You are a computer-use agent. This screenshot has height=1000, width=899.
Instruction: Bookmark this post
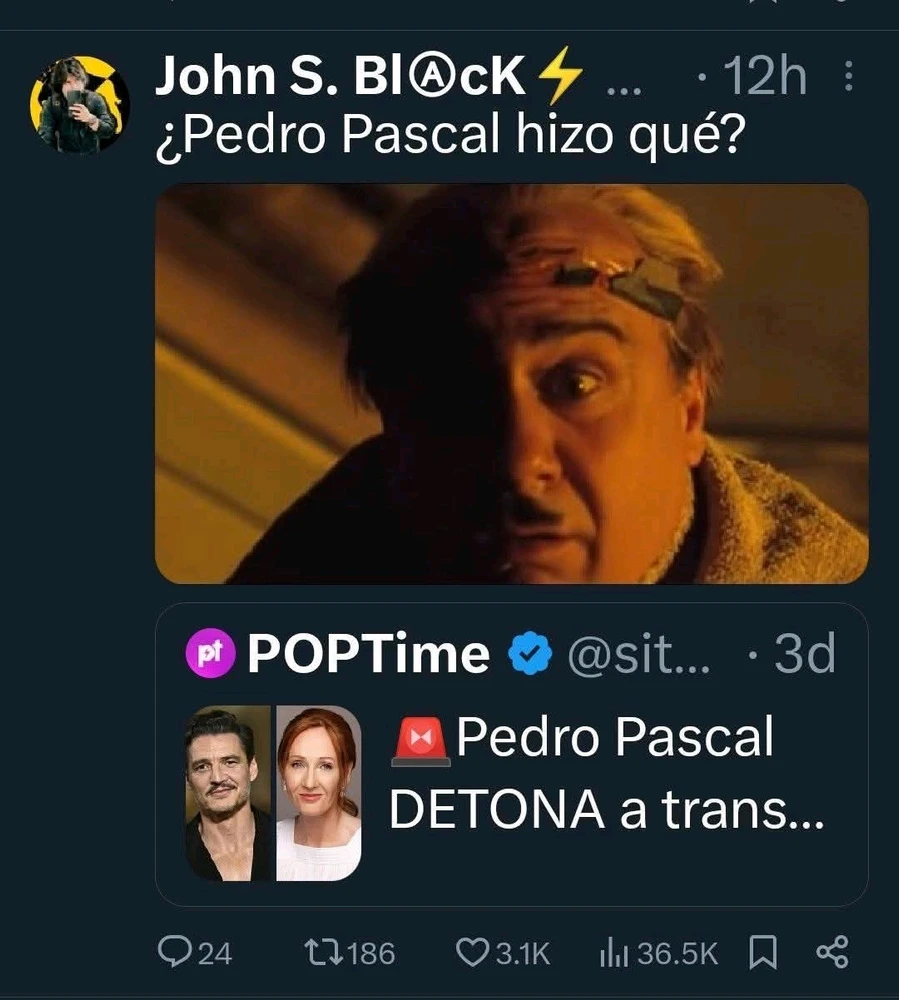[763, 953]
